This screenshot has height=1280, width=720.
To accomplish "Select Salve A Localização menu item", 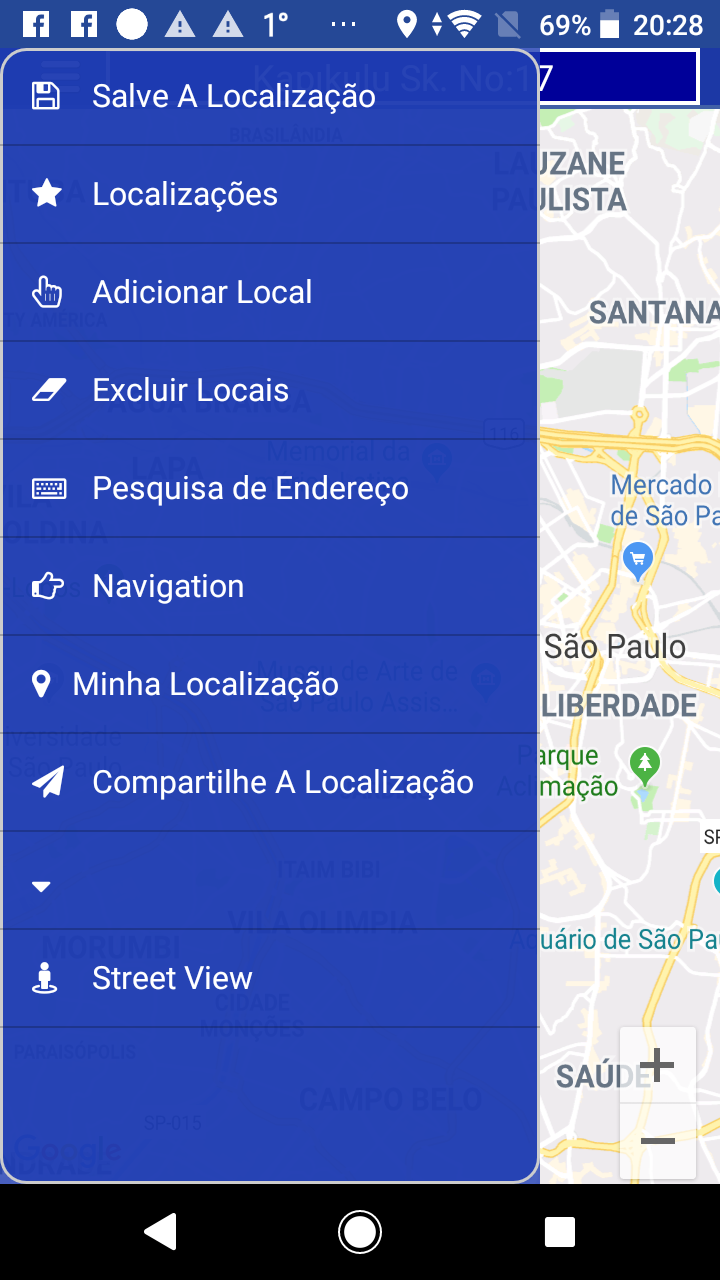I will 270,97.
